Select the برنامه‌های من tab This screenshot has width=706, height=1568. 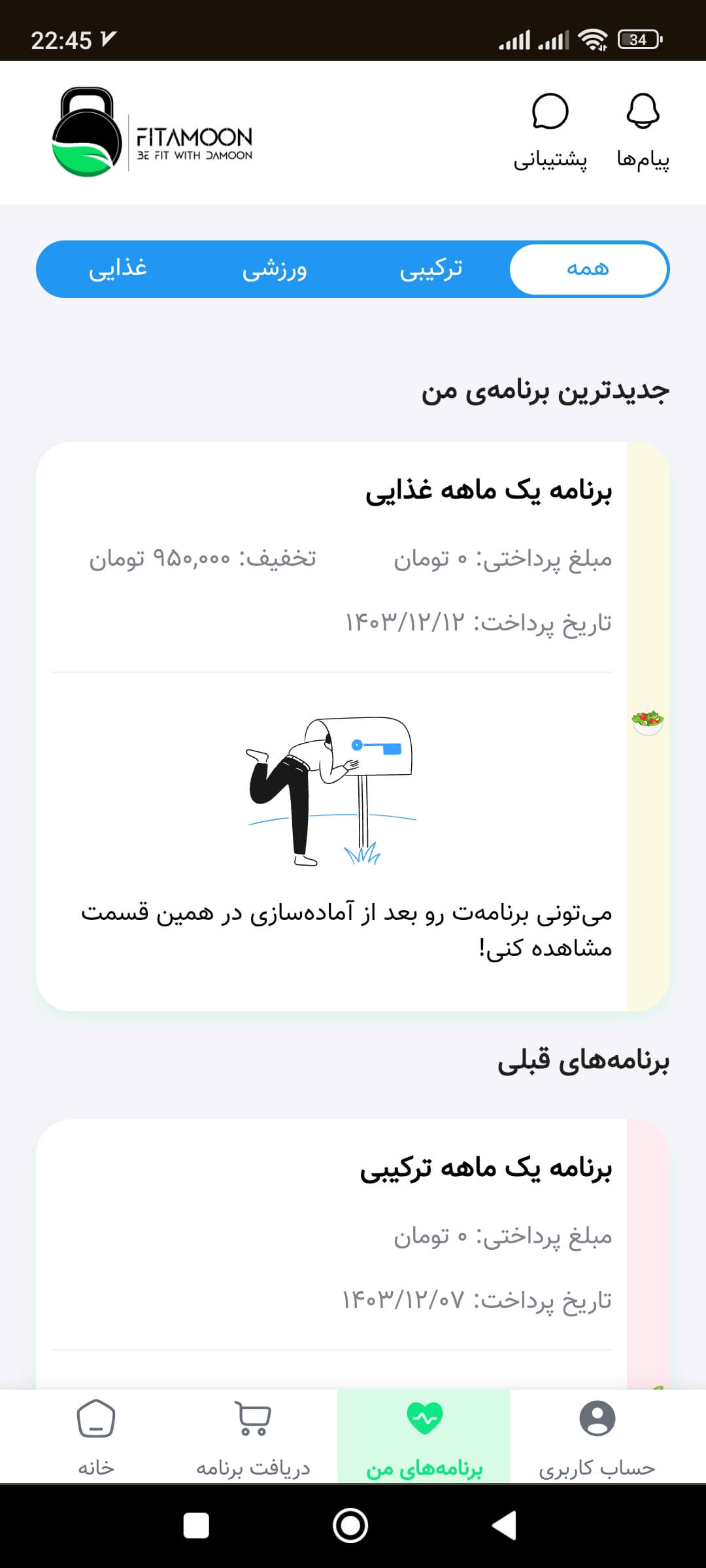[424, 1436]
